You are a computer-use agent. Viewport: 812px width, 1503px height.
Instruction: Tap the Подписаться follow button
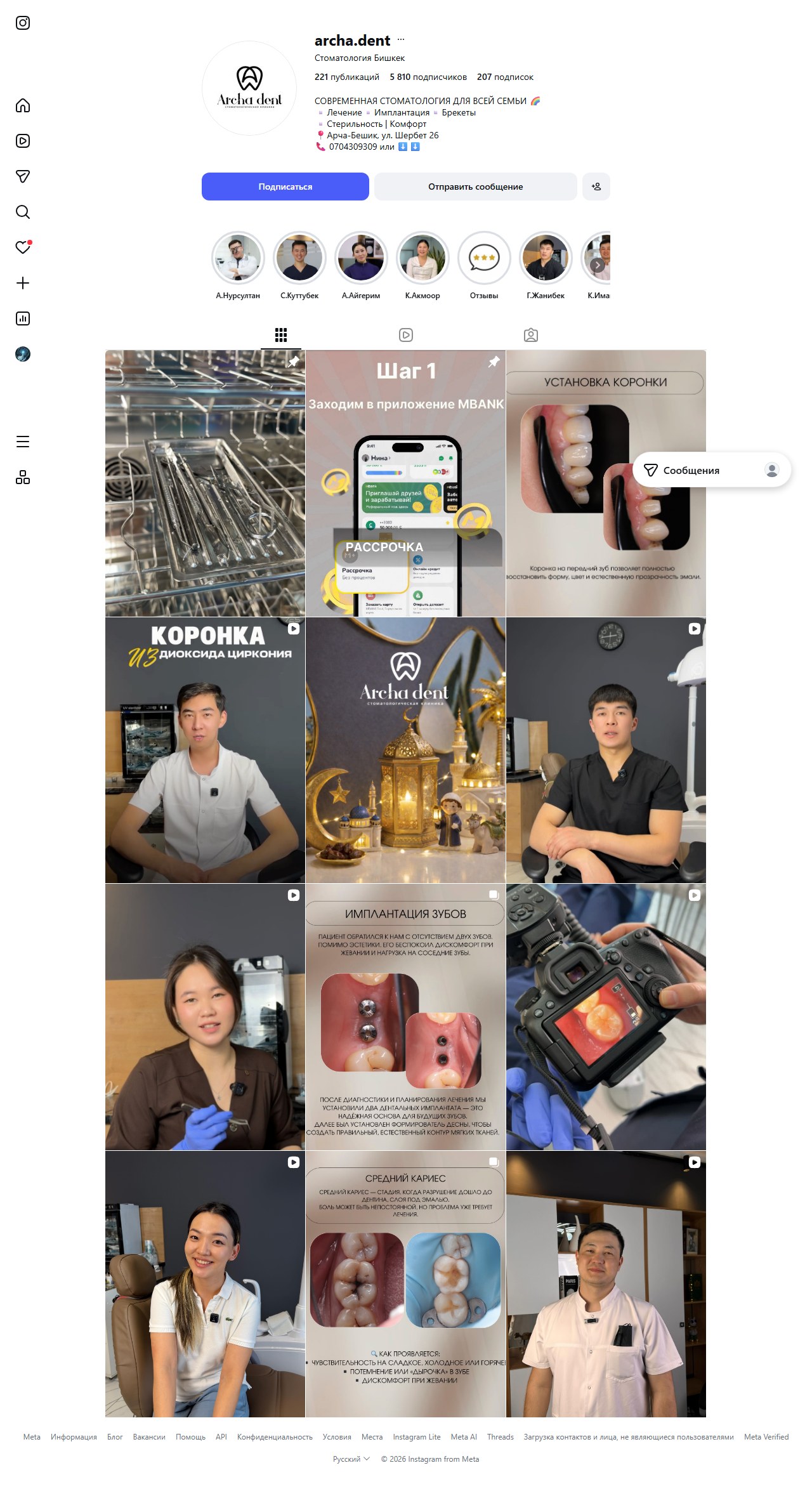pos(285,187)
